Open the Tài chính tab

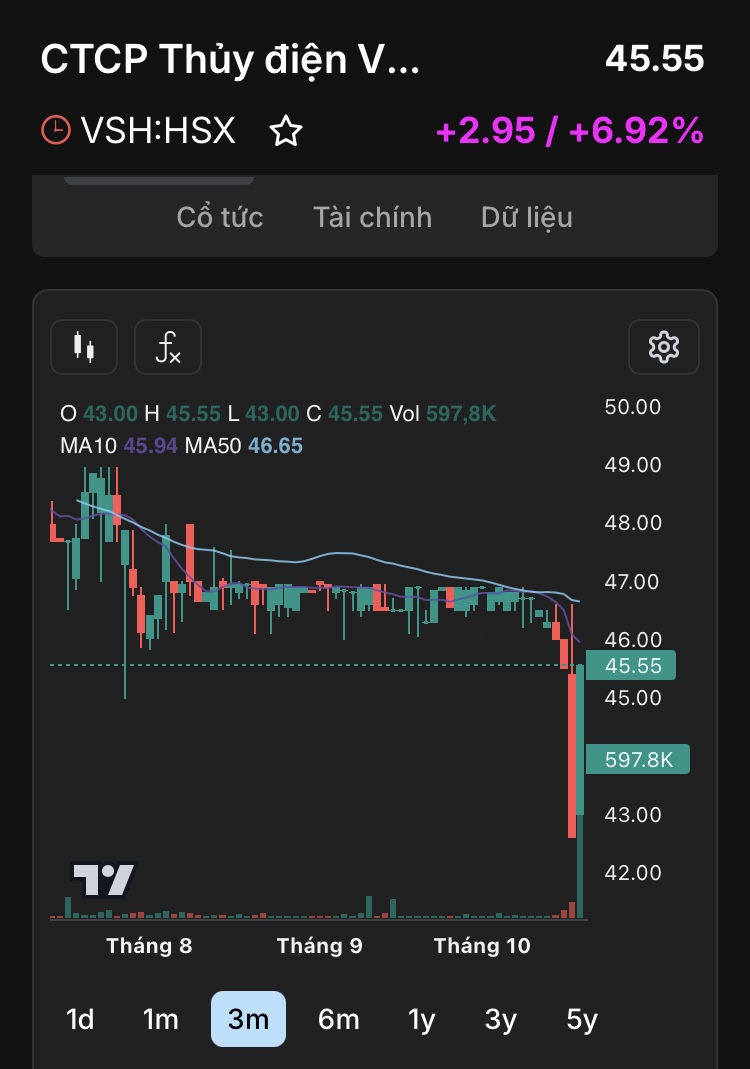(372, 217)
